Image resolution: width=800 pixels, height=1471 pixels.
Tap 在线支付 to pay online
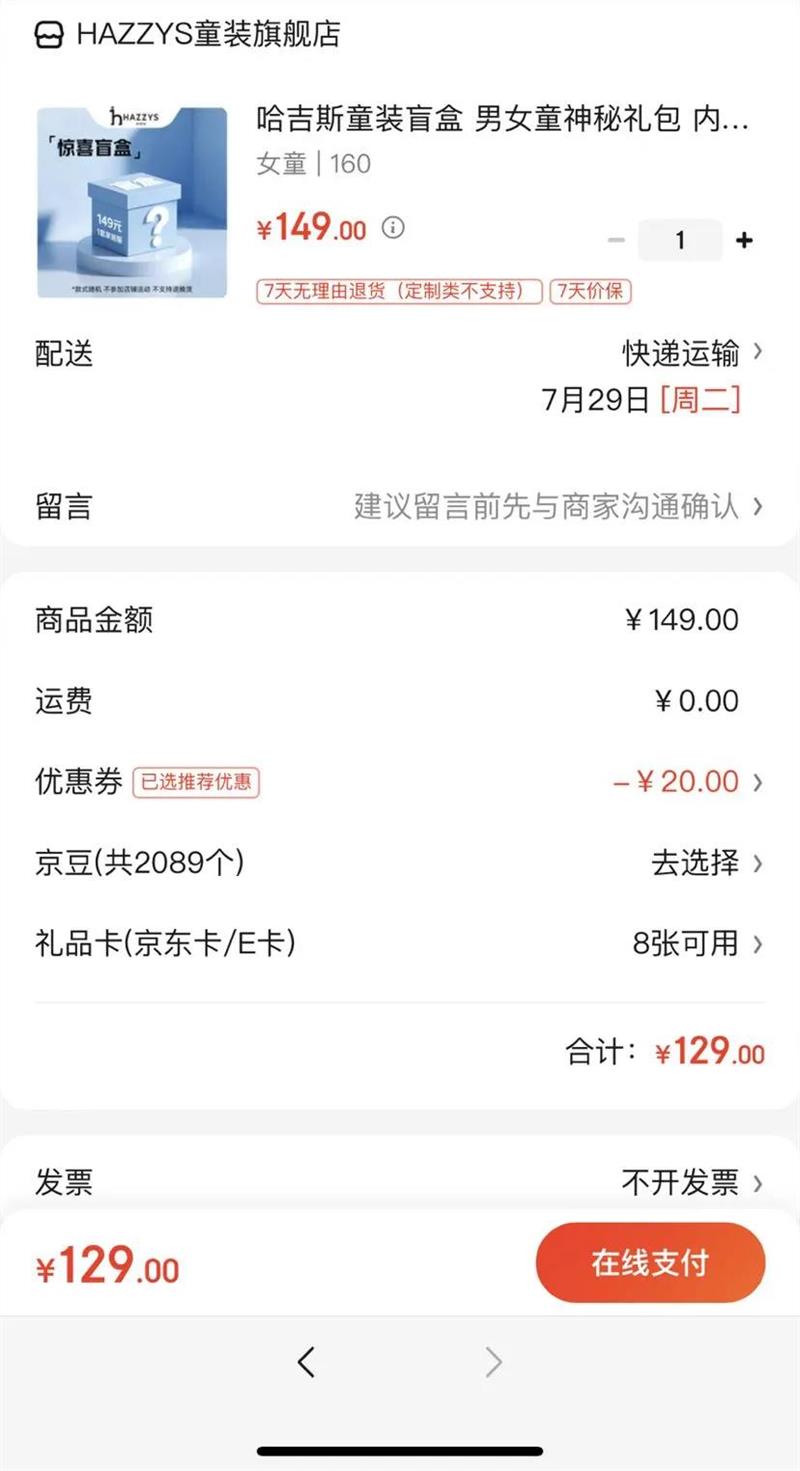coord(650,1263)
